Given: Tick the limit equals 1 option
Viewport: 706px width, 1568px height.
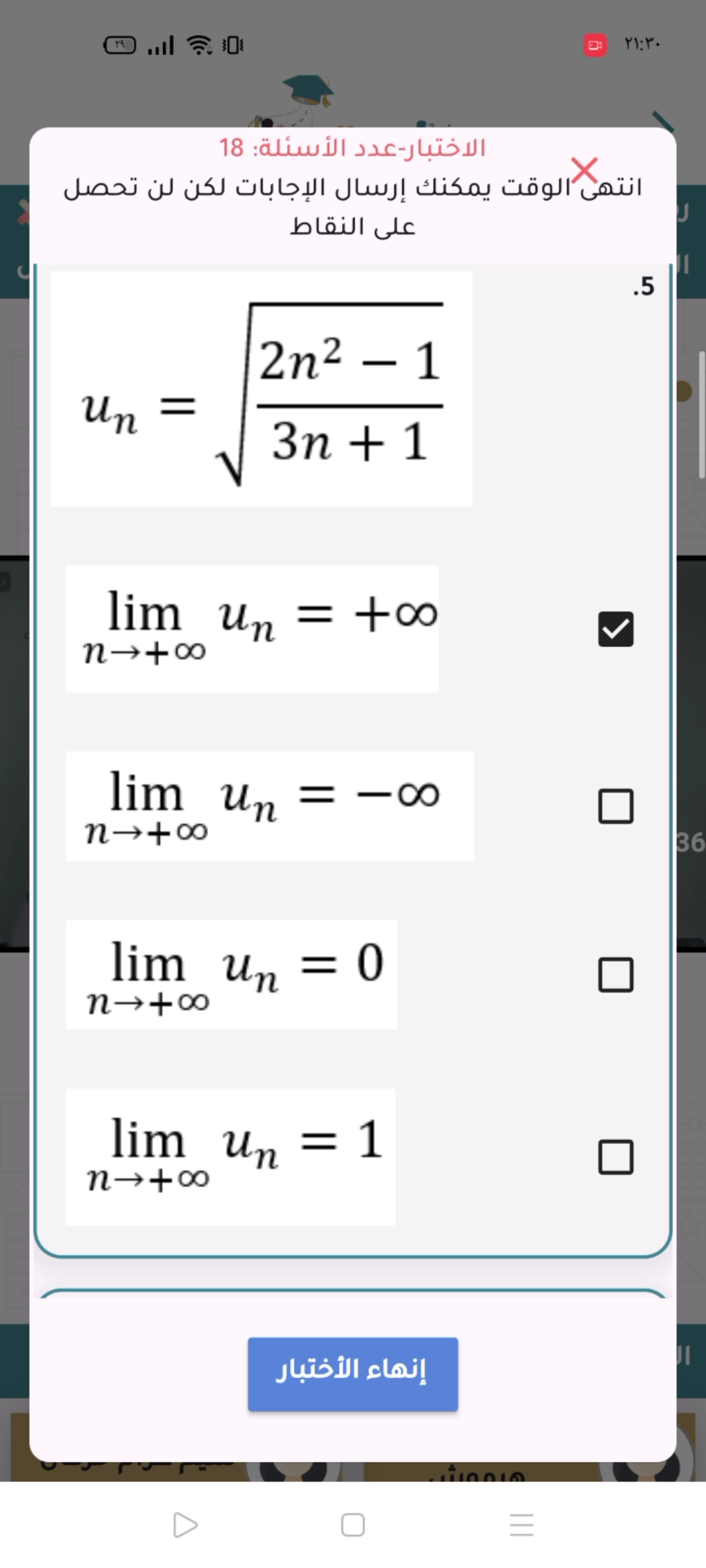Looking at the screenshot, I should pyautogui.click(x=615, y=1157).
